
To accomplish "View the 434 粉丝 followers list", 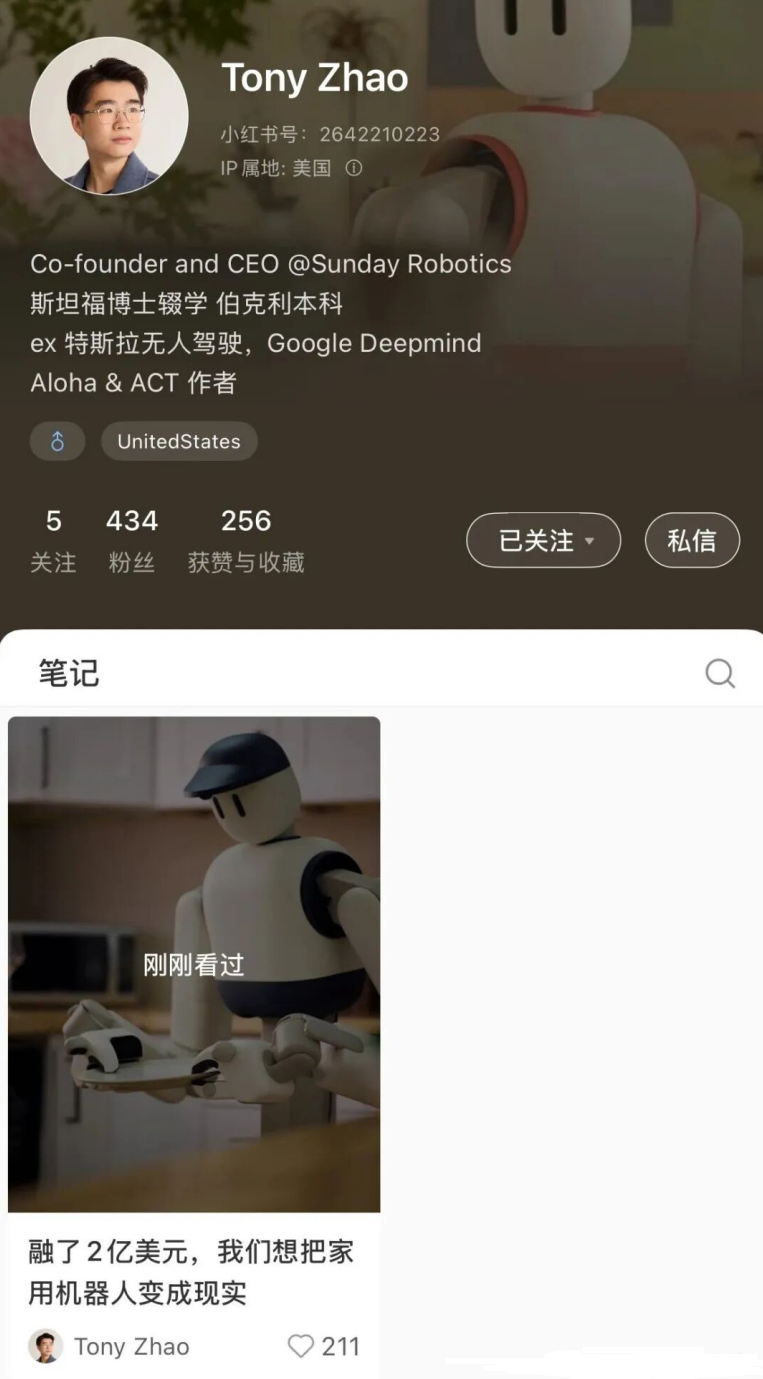I will (x=132, y=540).
